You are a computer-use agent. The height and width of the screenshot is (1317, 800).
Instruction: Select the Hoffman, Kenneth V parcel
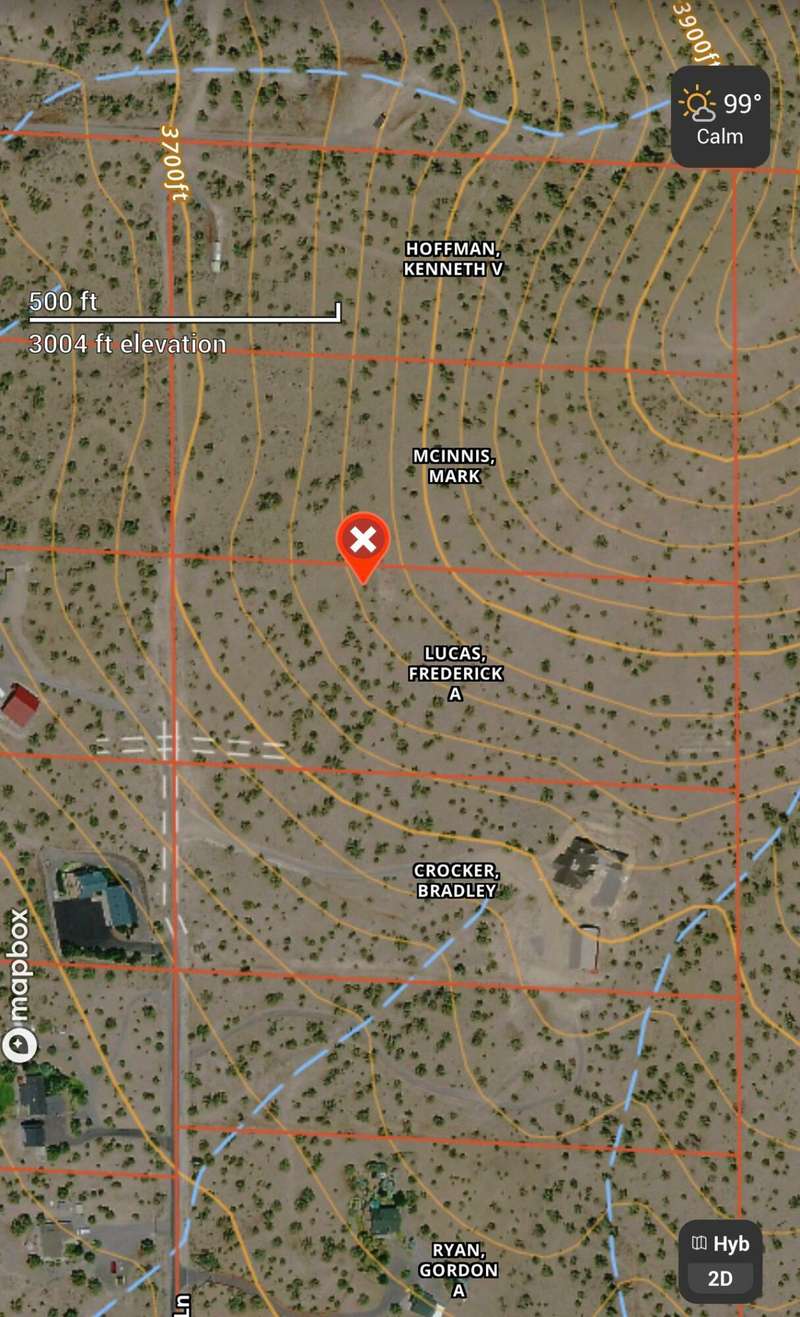453,259
